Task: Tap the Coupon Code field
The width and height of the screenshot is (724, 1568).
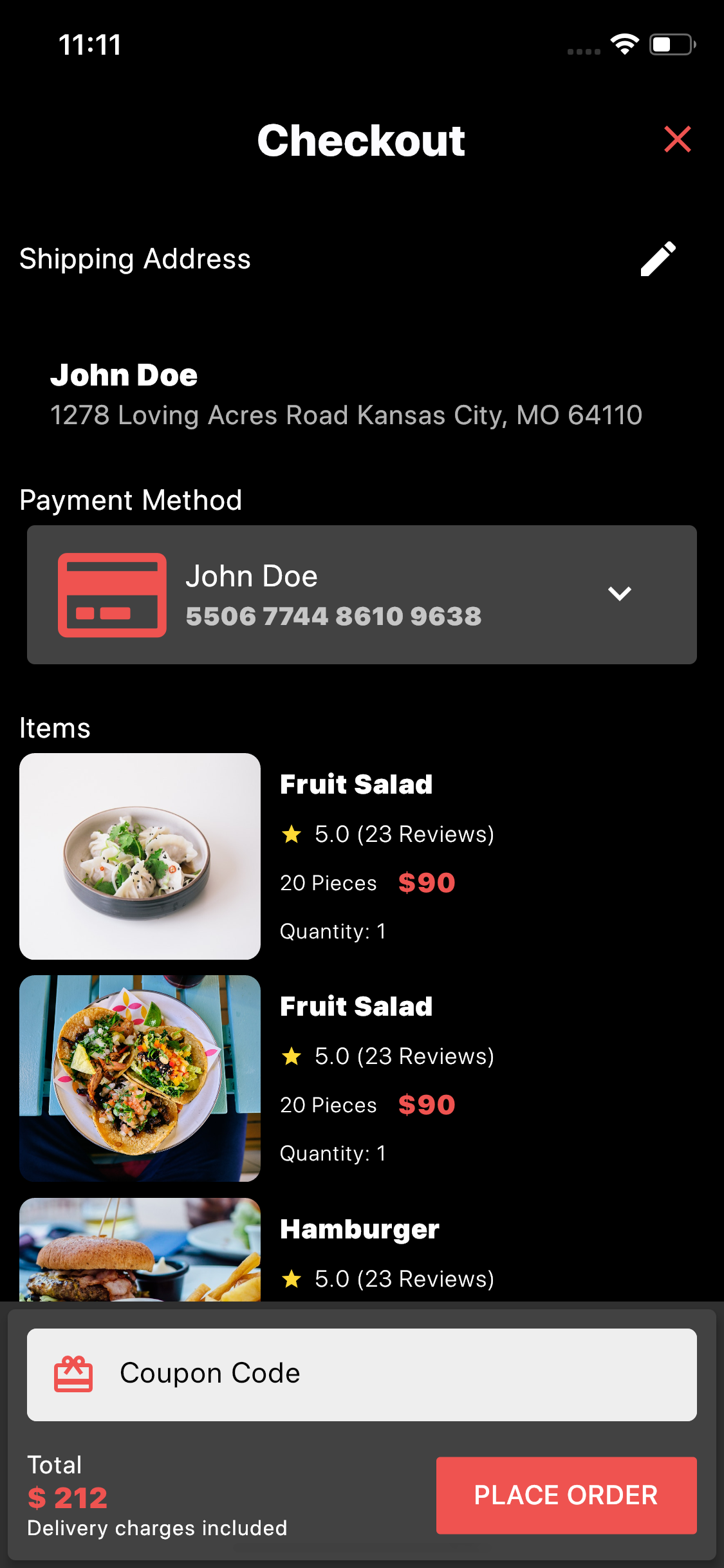Action: click(x=362, y=1374)
